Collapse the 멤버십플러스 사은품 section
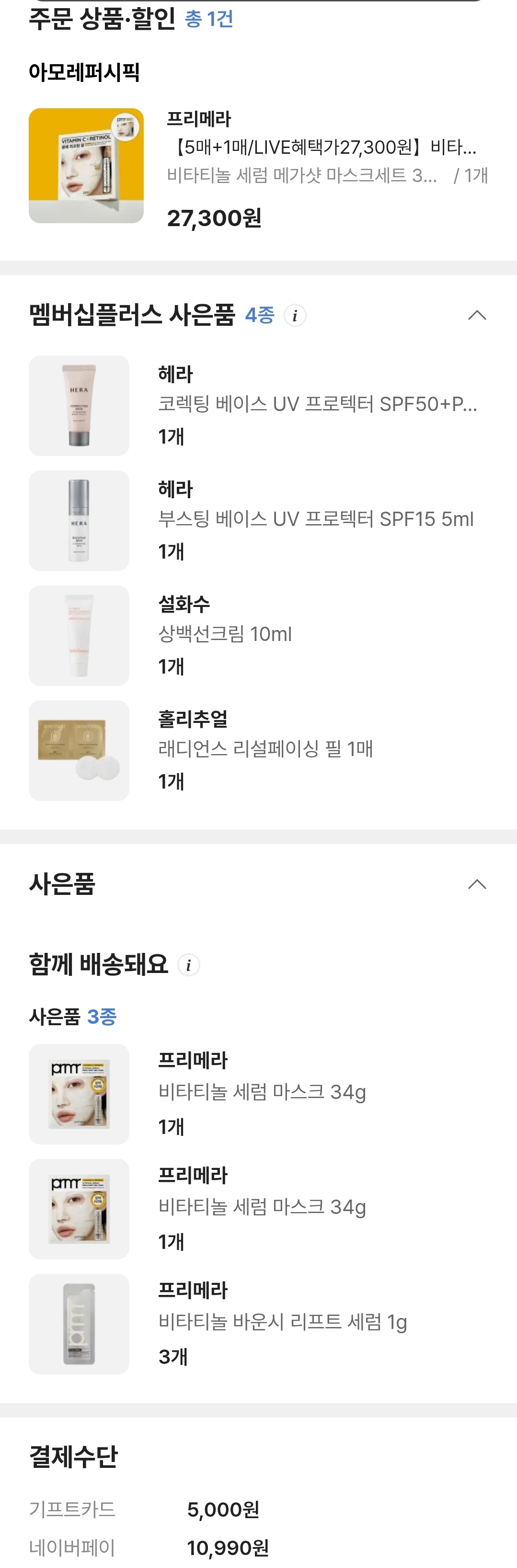 click(x=477, y=315)
